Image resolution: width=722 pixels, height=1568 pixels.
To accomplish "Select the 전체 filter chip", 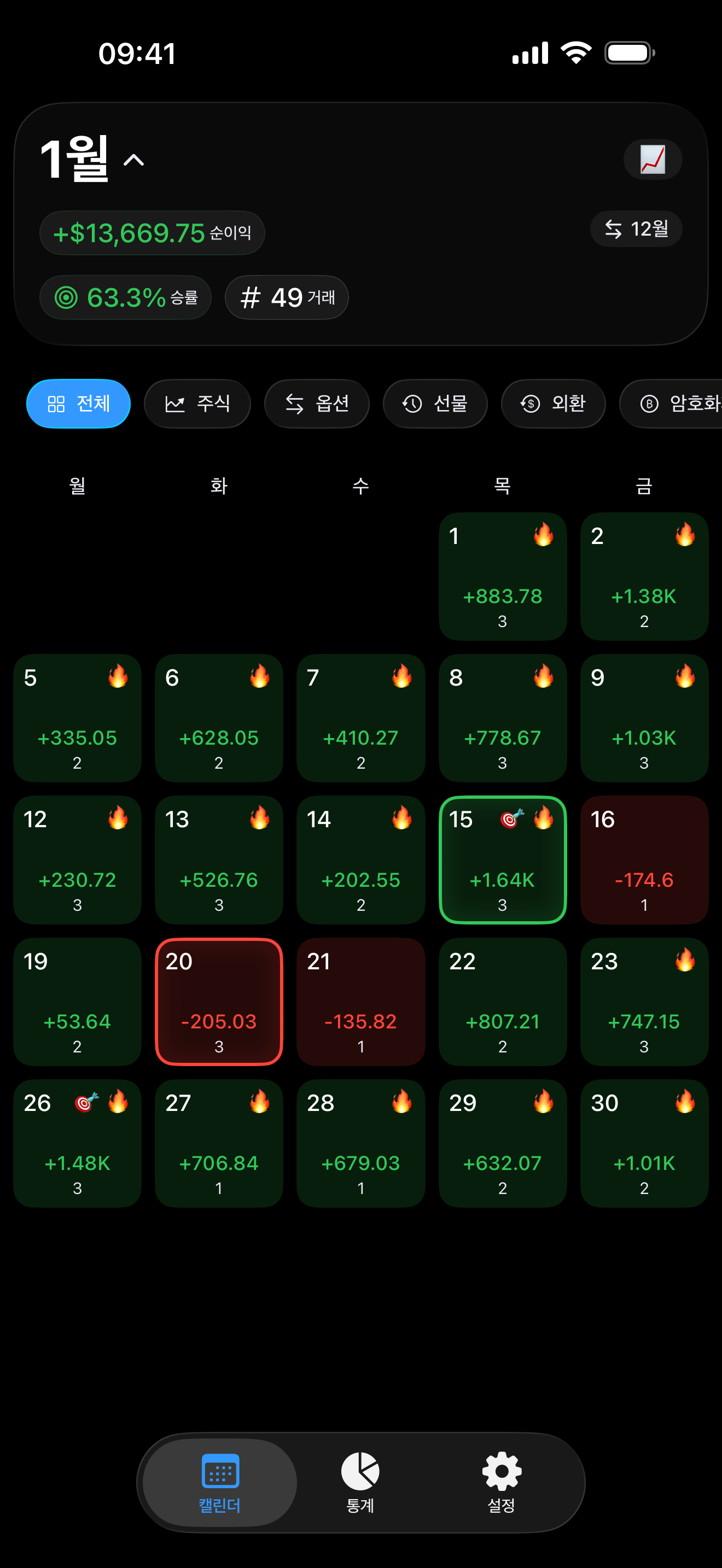I will [79, 403].
